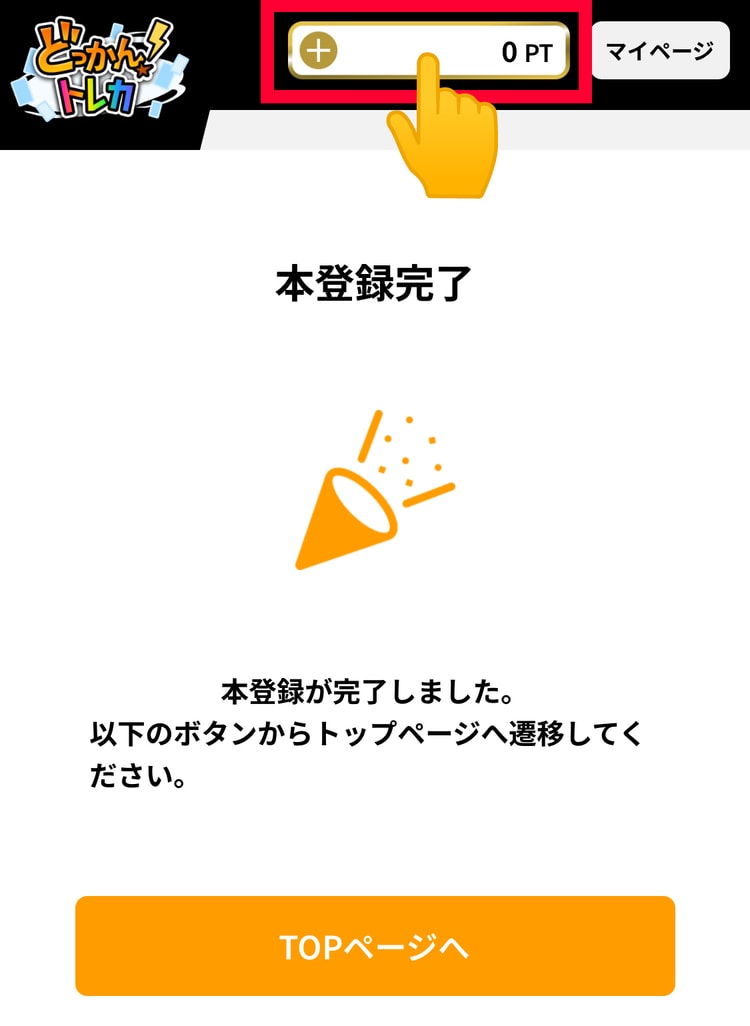Open the point charge via plus icon

[316, 50]
